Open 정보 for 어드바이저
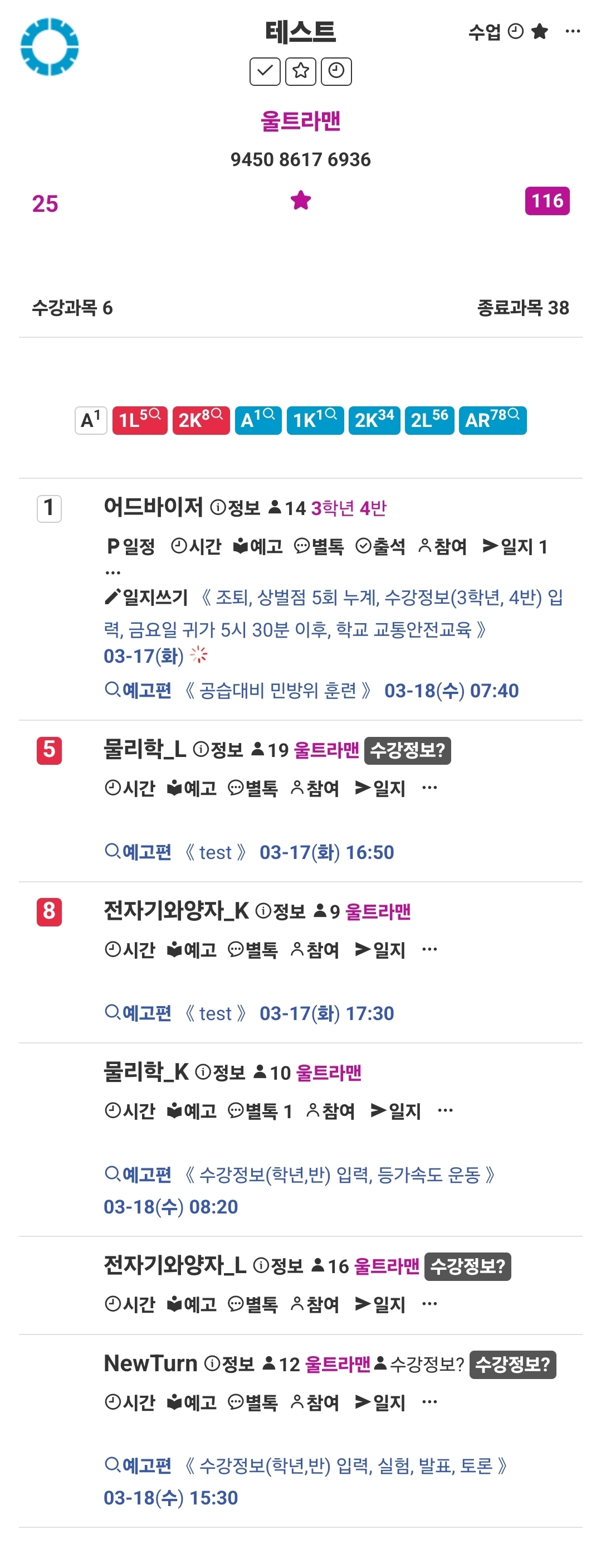This screenshot has height=1568, width=601. [235, 507]
